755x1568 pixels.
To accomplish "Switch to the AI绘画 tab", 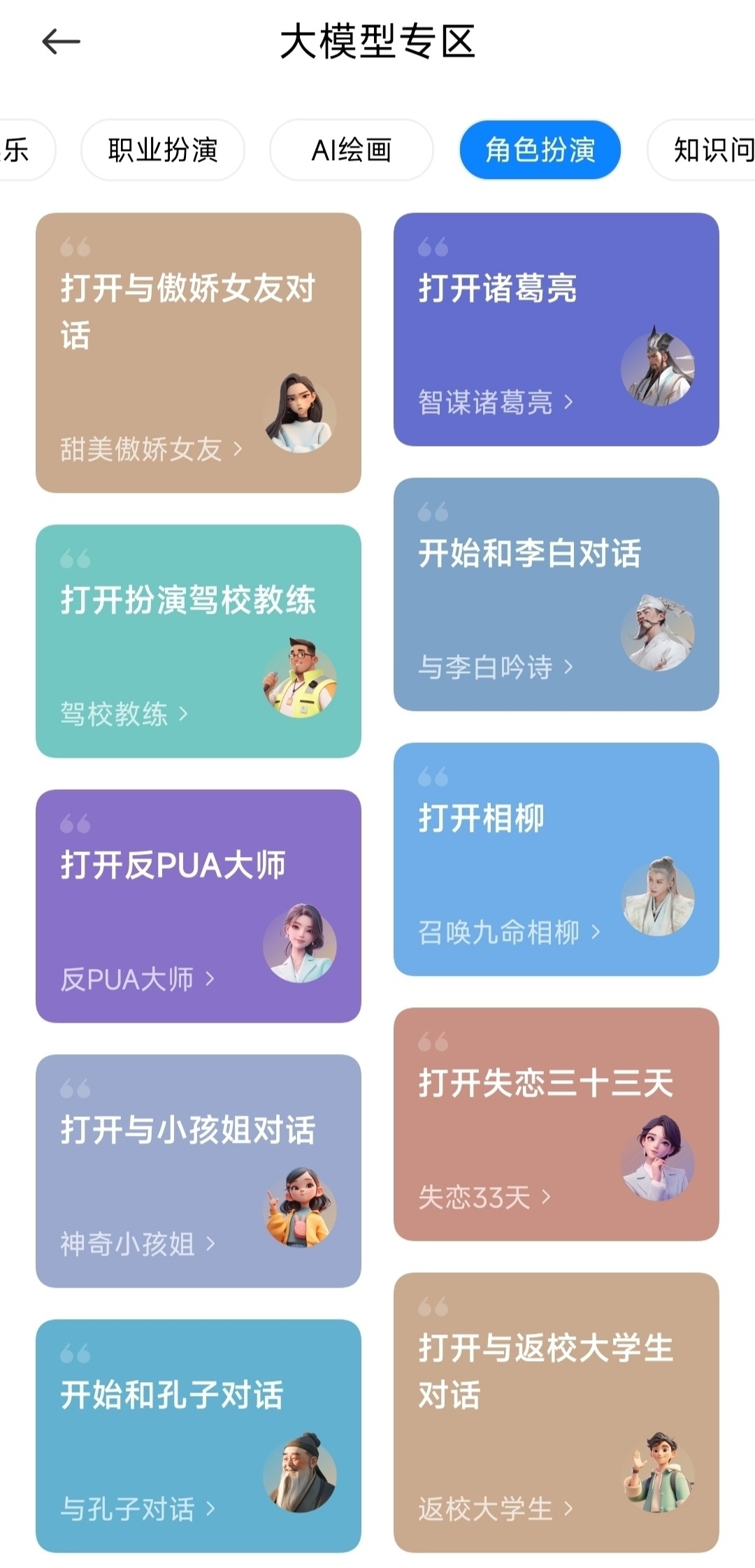I will (x=351, y=150).
